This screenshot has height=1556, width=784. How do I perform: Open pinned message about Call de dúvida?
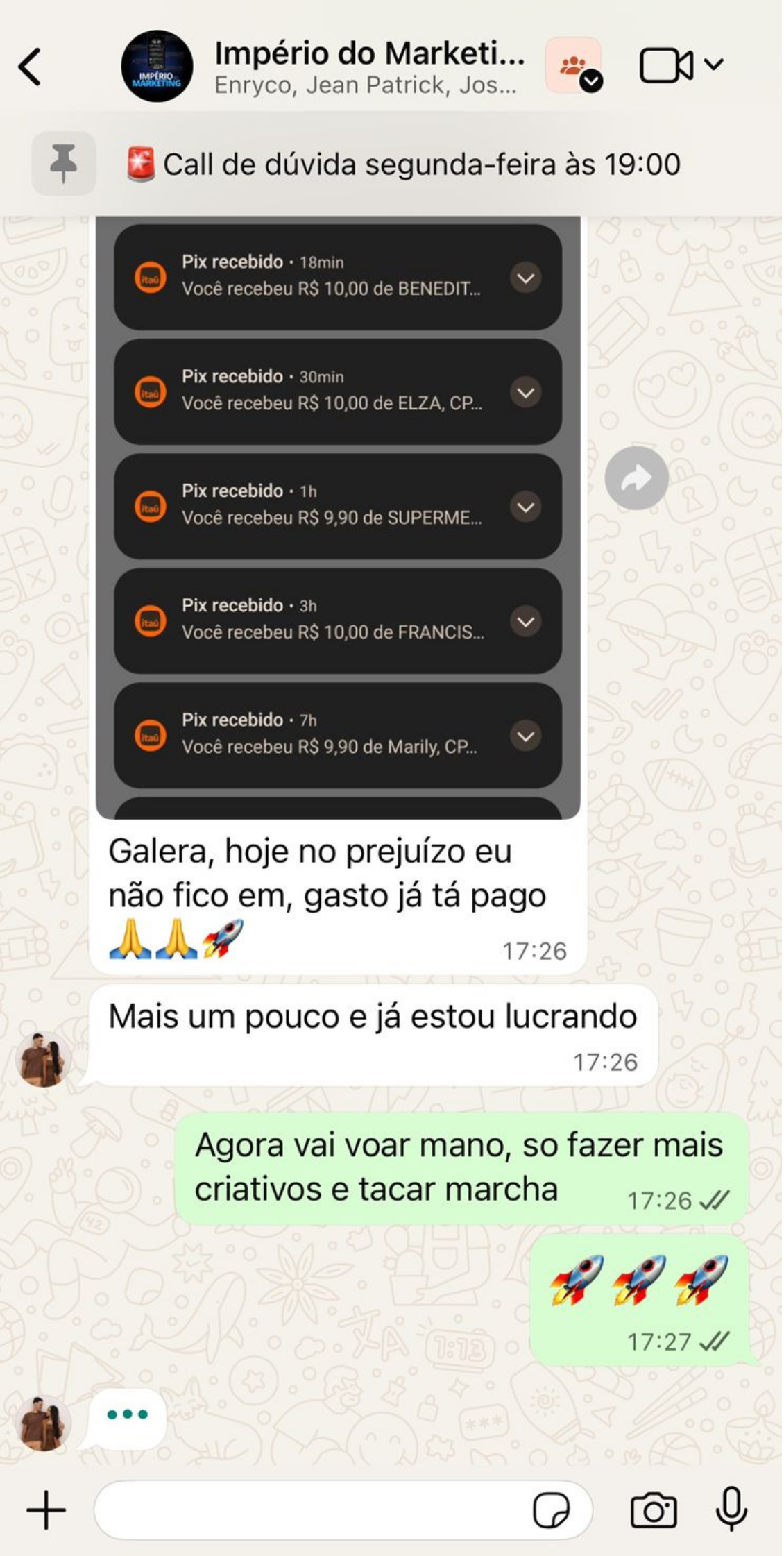(402, 164)
